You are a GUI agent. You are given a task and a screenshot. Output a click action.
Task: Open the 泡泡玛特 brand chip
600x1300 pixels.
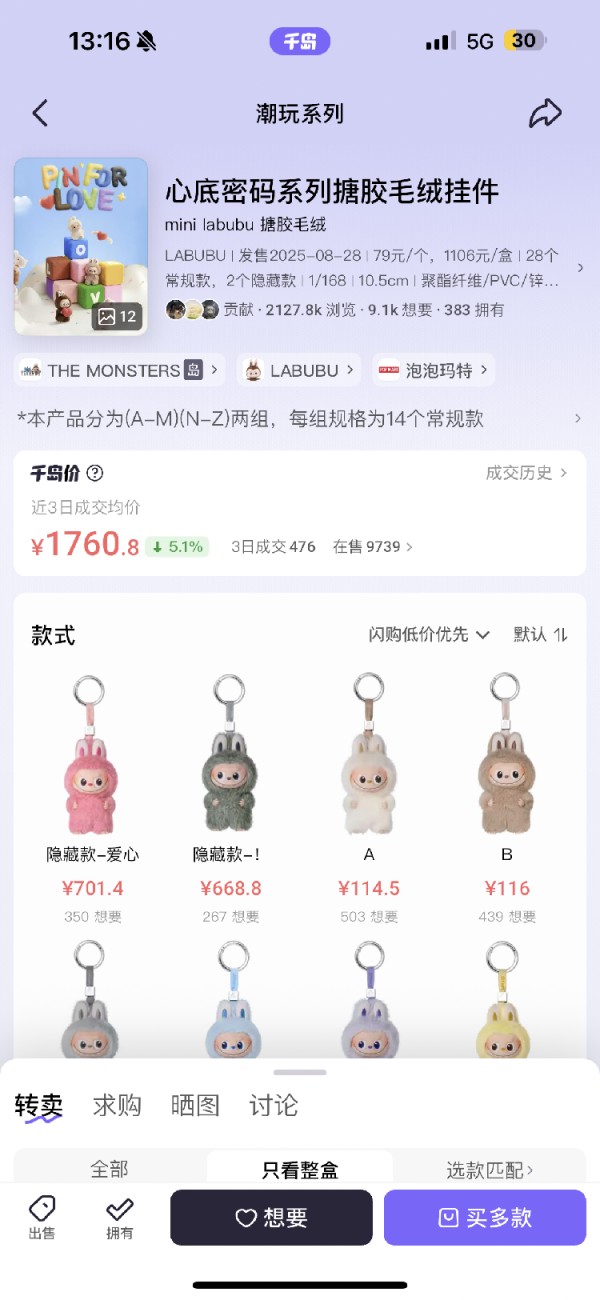(x=433, y=370)
